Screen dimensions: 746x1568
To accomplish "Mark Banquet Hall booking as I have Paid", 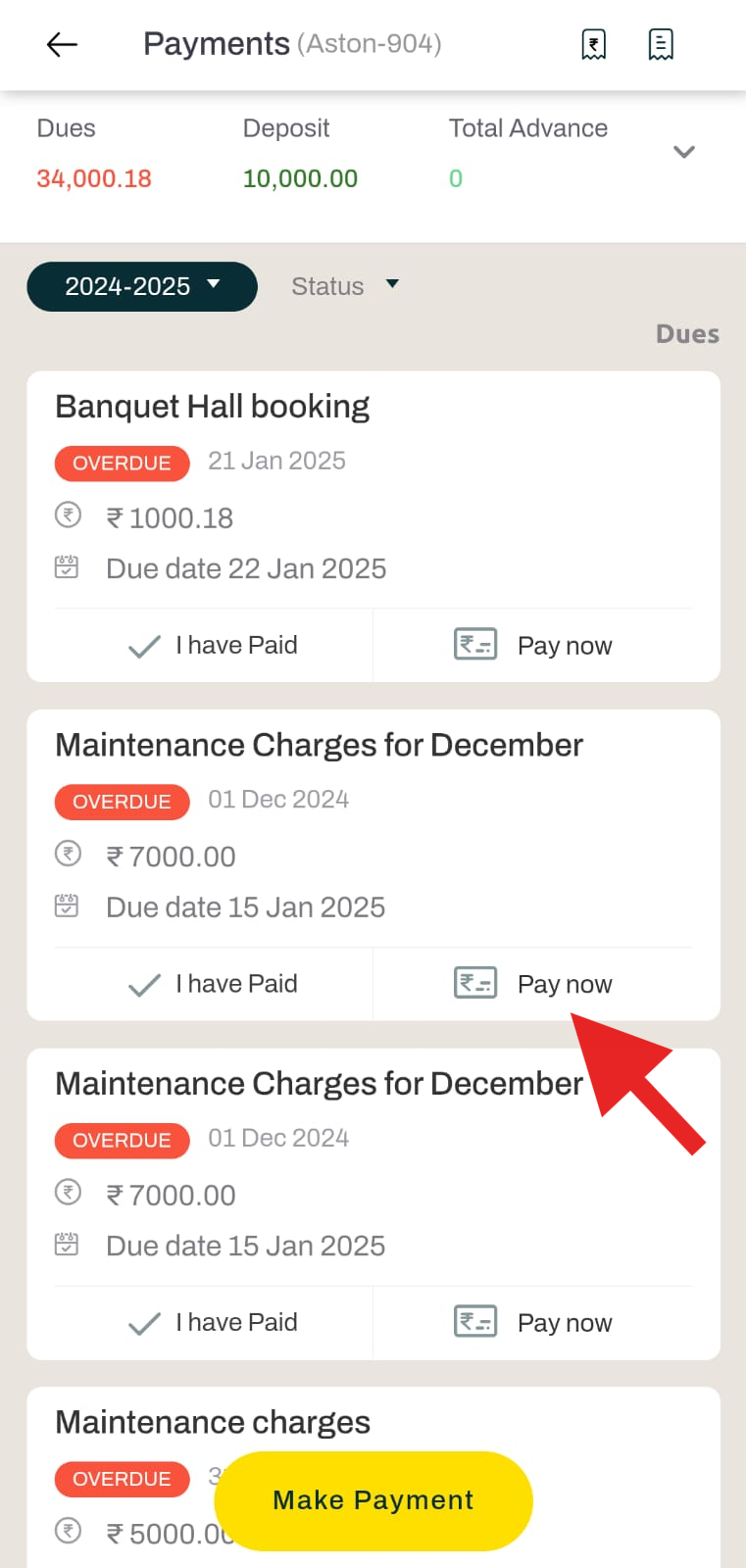I will (x=213, y=645).
